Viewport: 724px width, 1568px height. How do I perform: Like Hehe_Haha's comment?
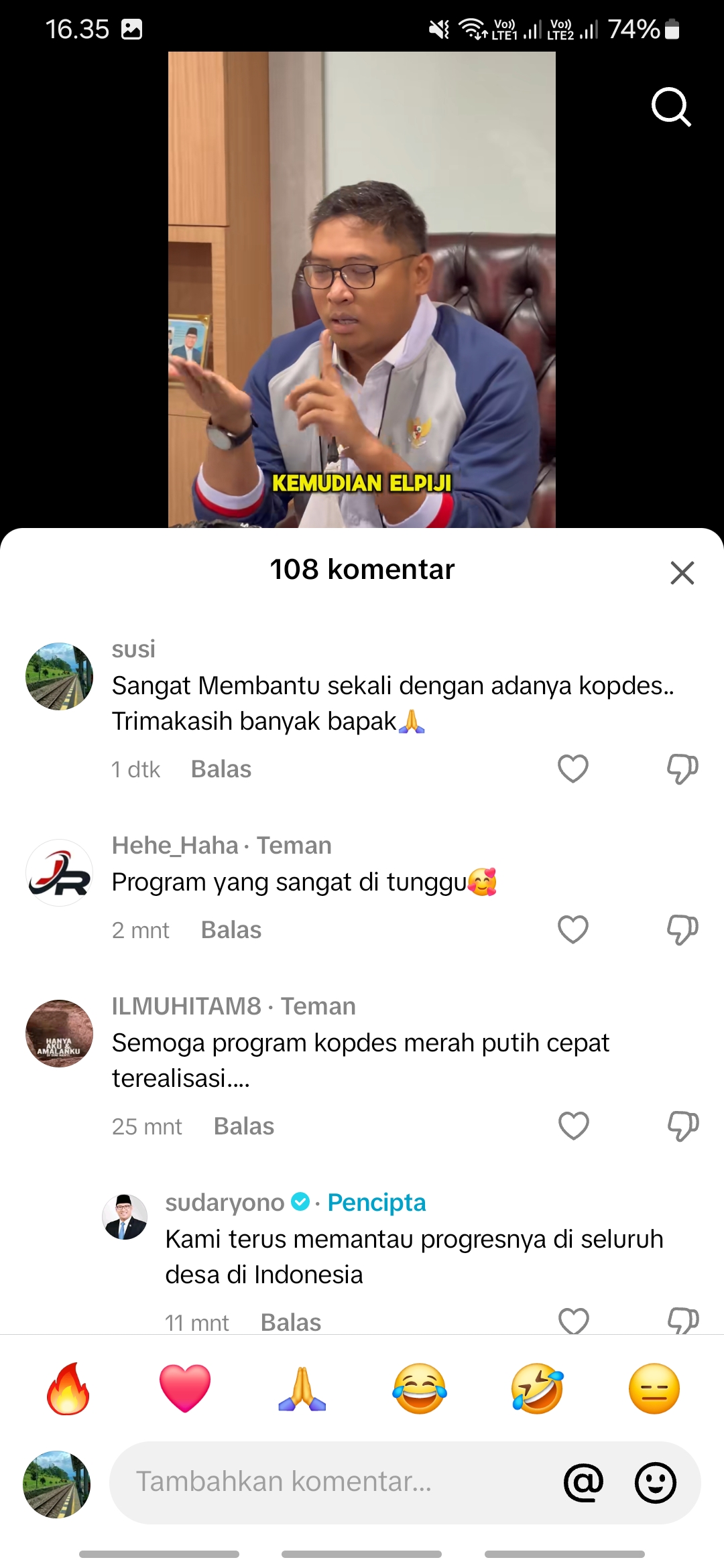click(573, 929)
